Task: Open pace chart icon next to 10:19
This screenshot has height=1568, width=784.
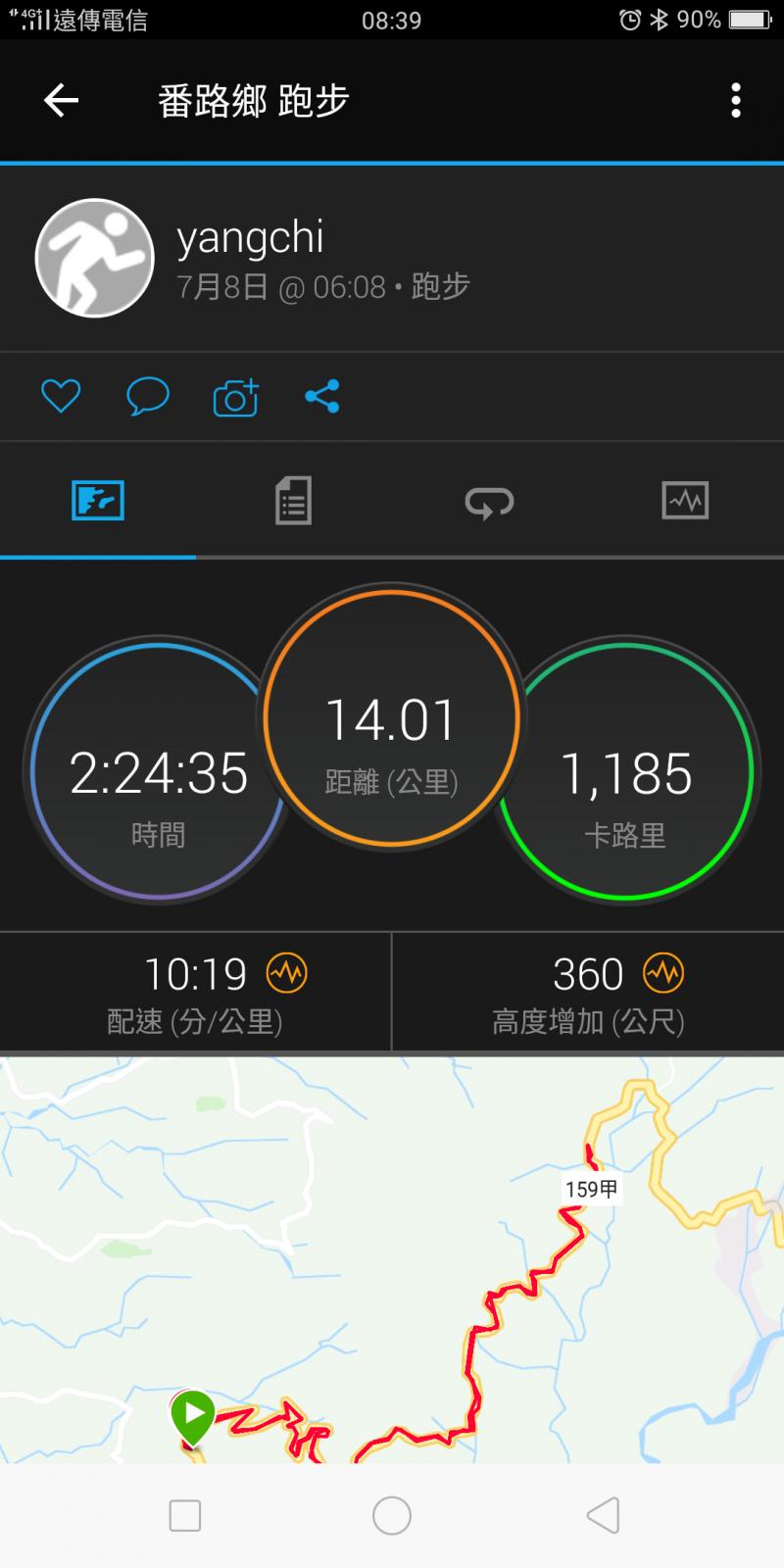Action: pos(287,973)
